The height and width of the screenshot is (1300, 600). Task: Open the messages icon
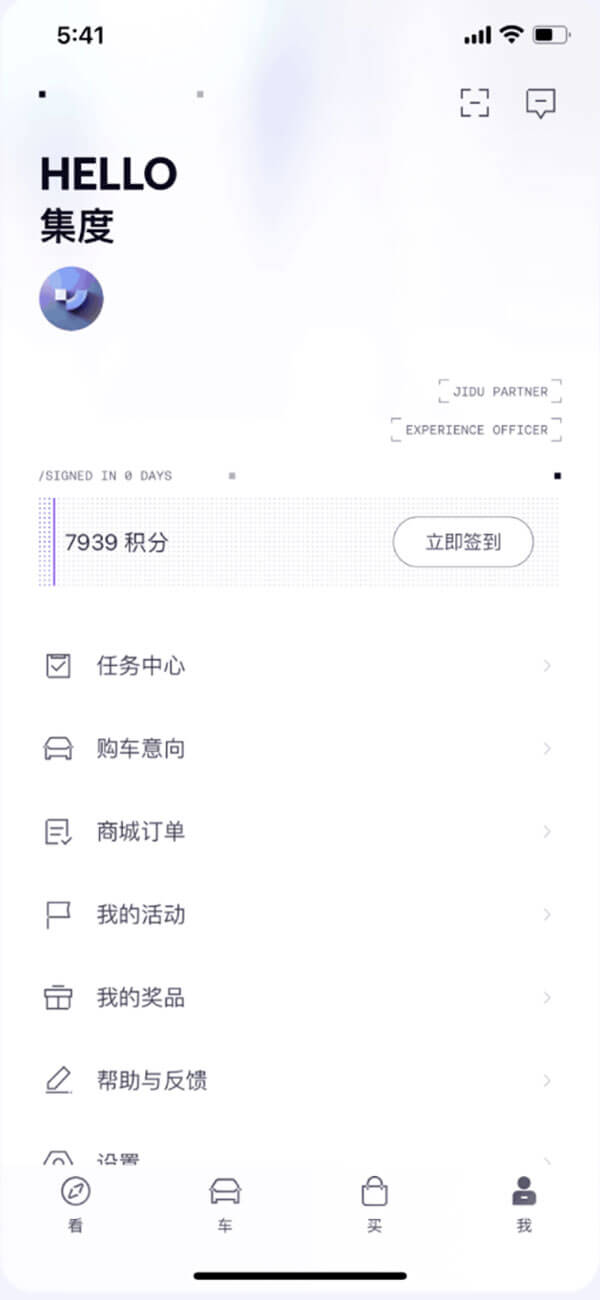pyautogui.click(x=540, y=103)
